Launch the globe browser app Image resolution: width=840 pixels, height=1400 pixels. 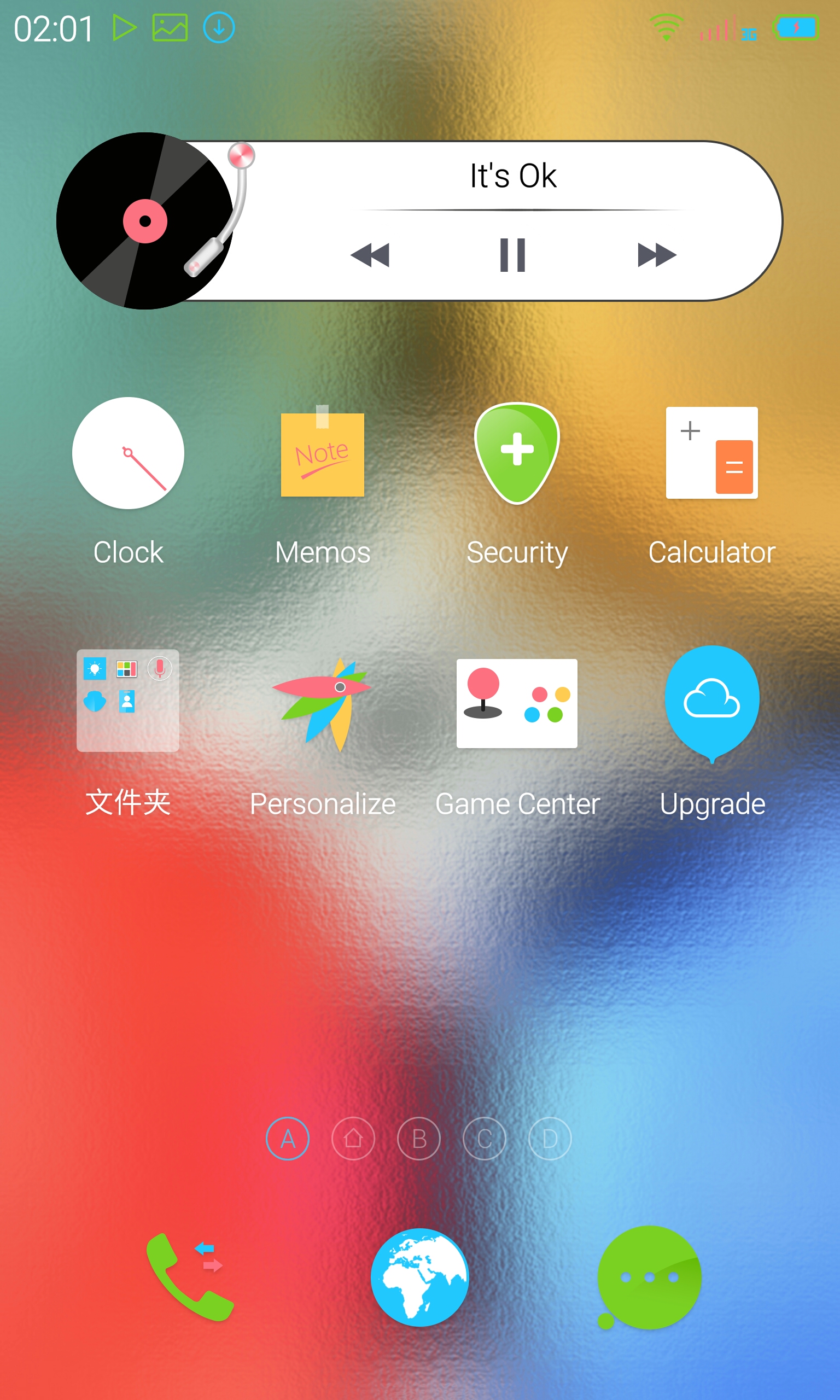click(419, 1277)
